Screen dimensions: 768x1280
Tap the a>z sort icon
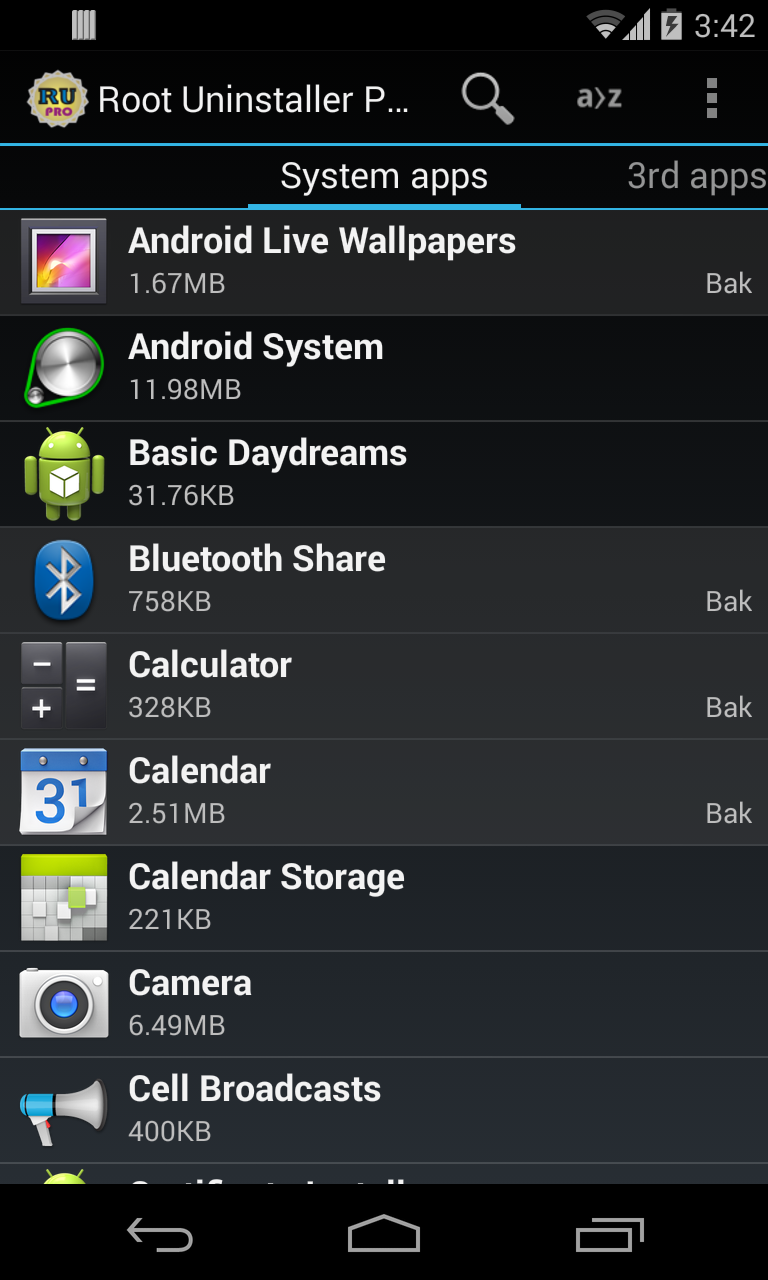[x=599, y=99]
